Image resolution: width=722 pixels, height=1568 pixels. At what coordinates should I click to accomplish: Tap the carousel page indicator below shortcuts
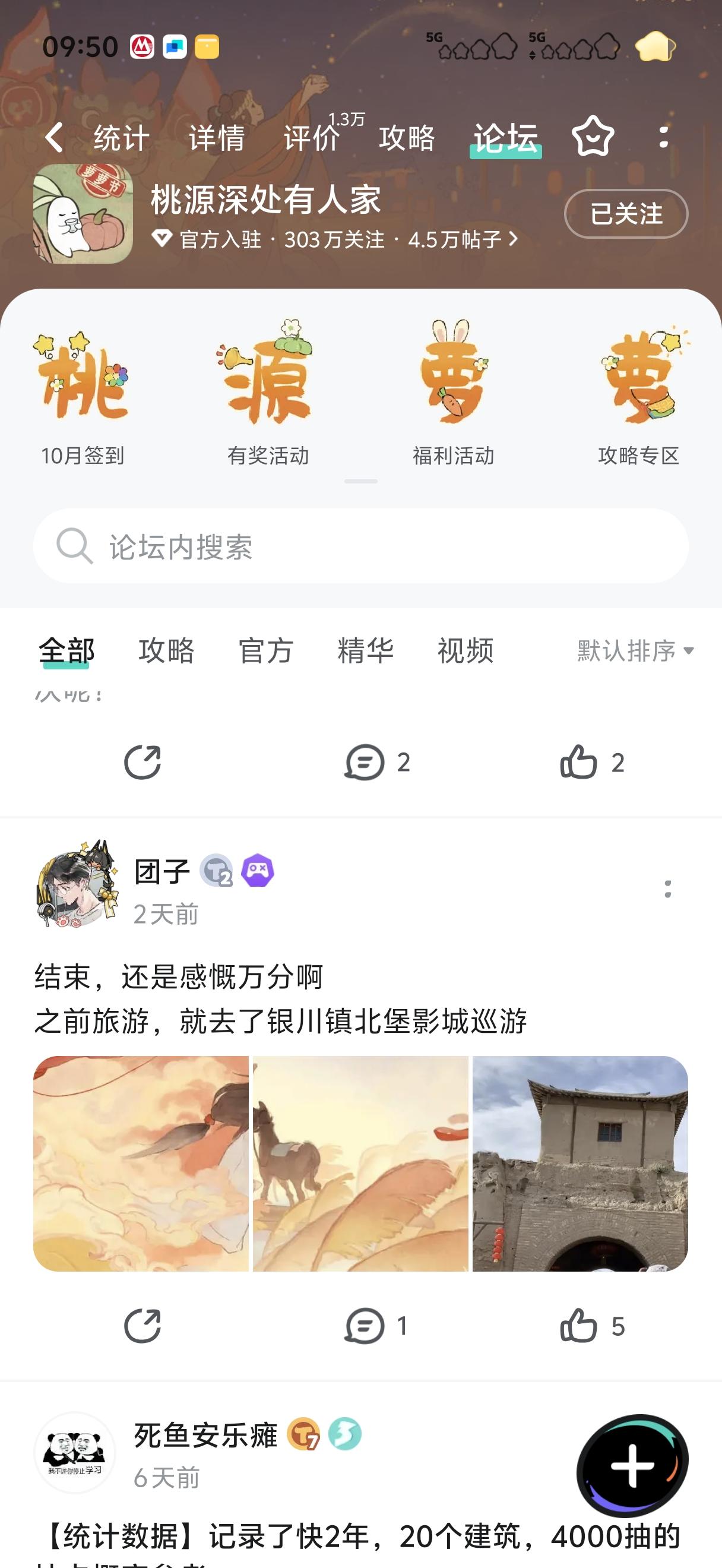[360, 482]
